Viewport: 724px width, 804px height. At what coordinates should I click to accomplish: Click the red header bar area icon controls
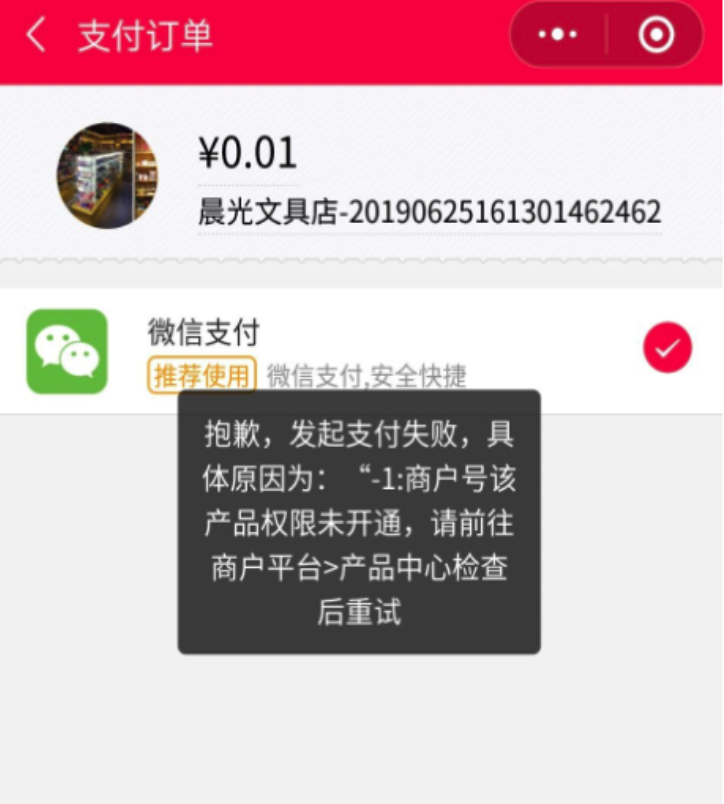click(605, 33)
